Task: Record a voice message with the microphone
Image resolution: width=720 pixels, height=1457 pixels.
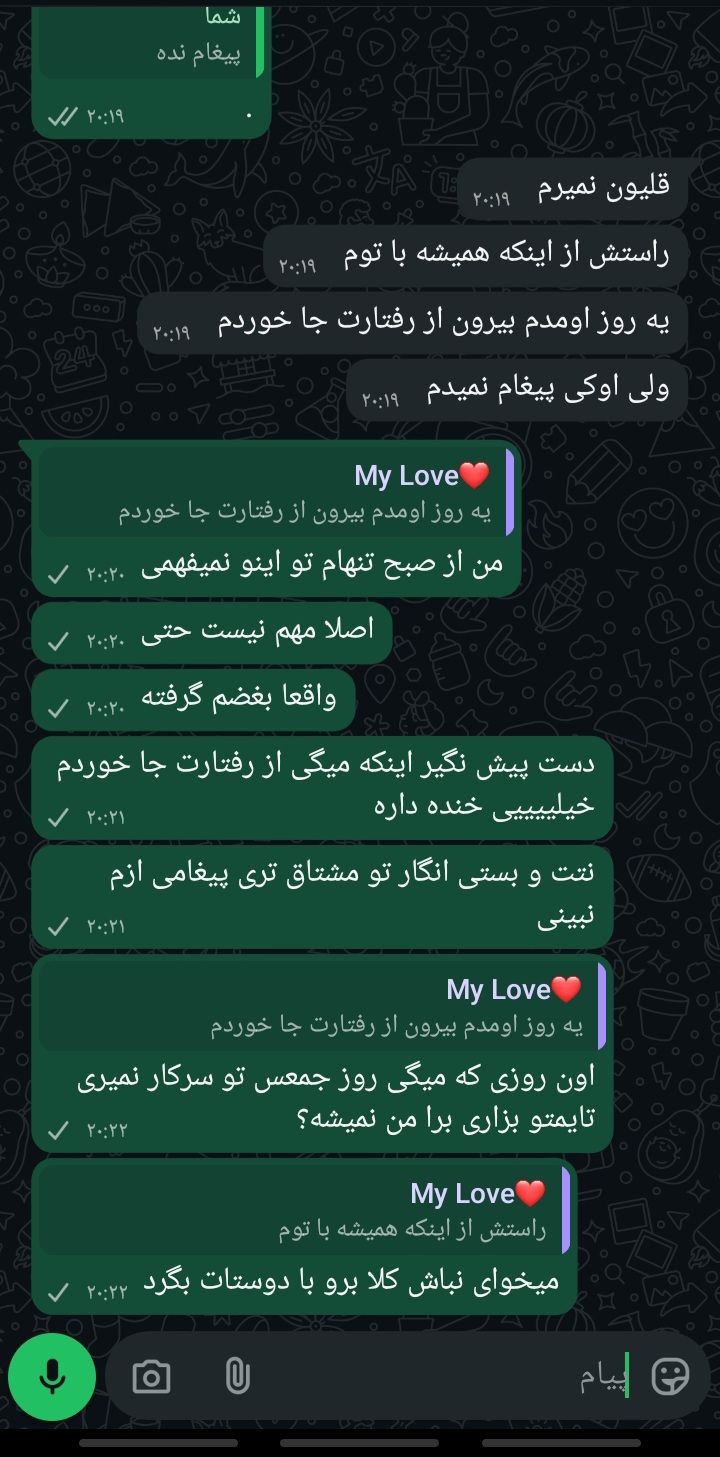Action: pos(51,1378)
